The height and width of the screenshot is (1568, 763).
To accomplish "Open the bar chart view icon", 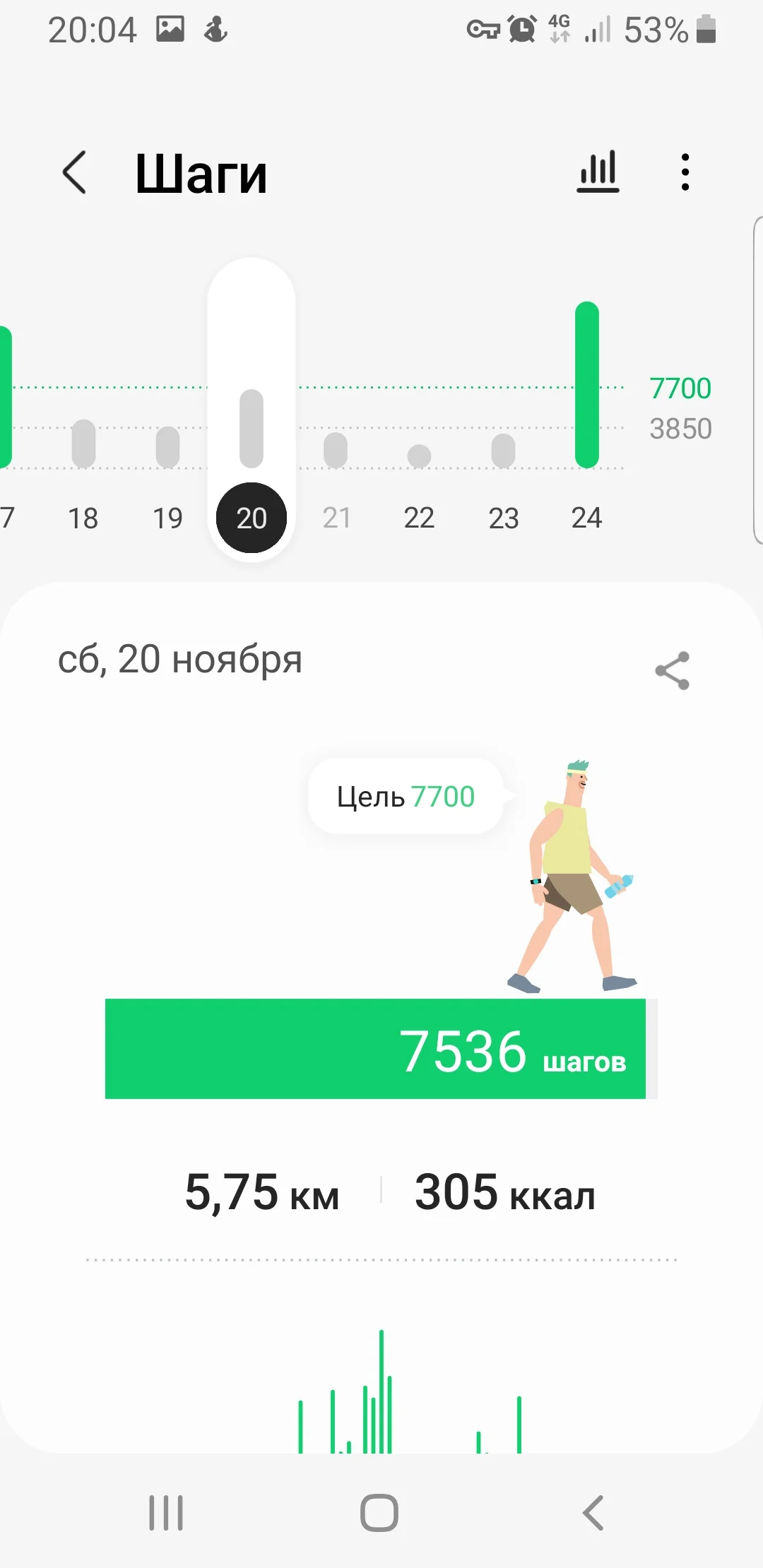I will (597, 172).
